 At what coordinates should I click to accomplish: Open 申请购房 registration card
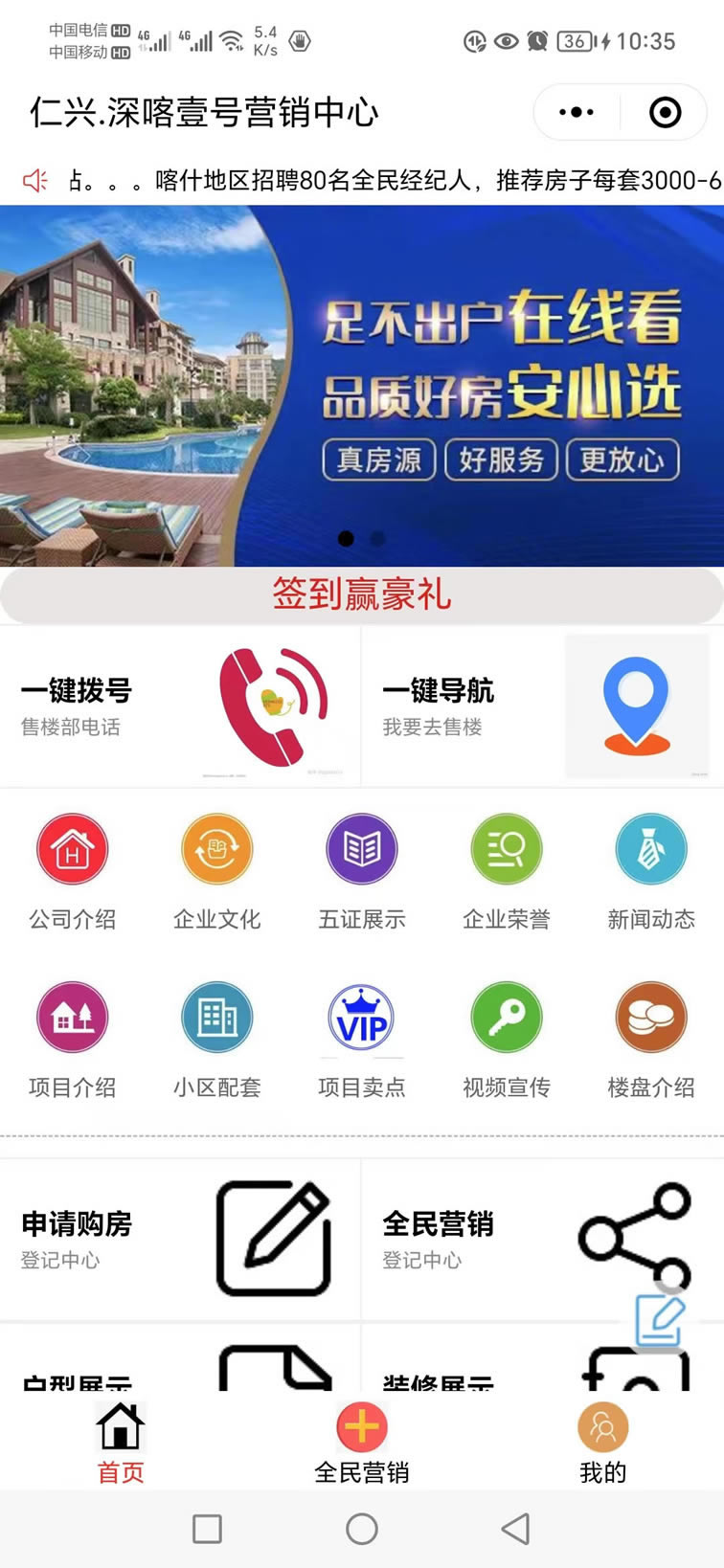pos(180,1239)
